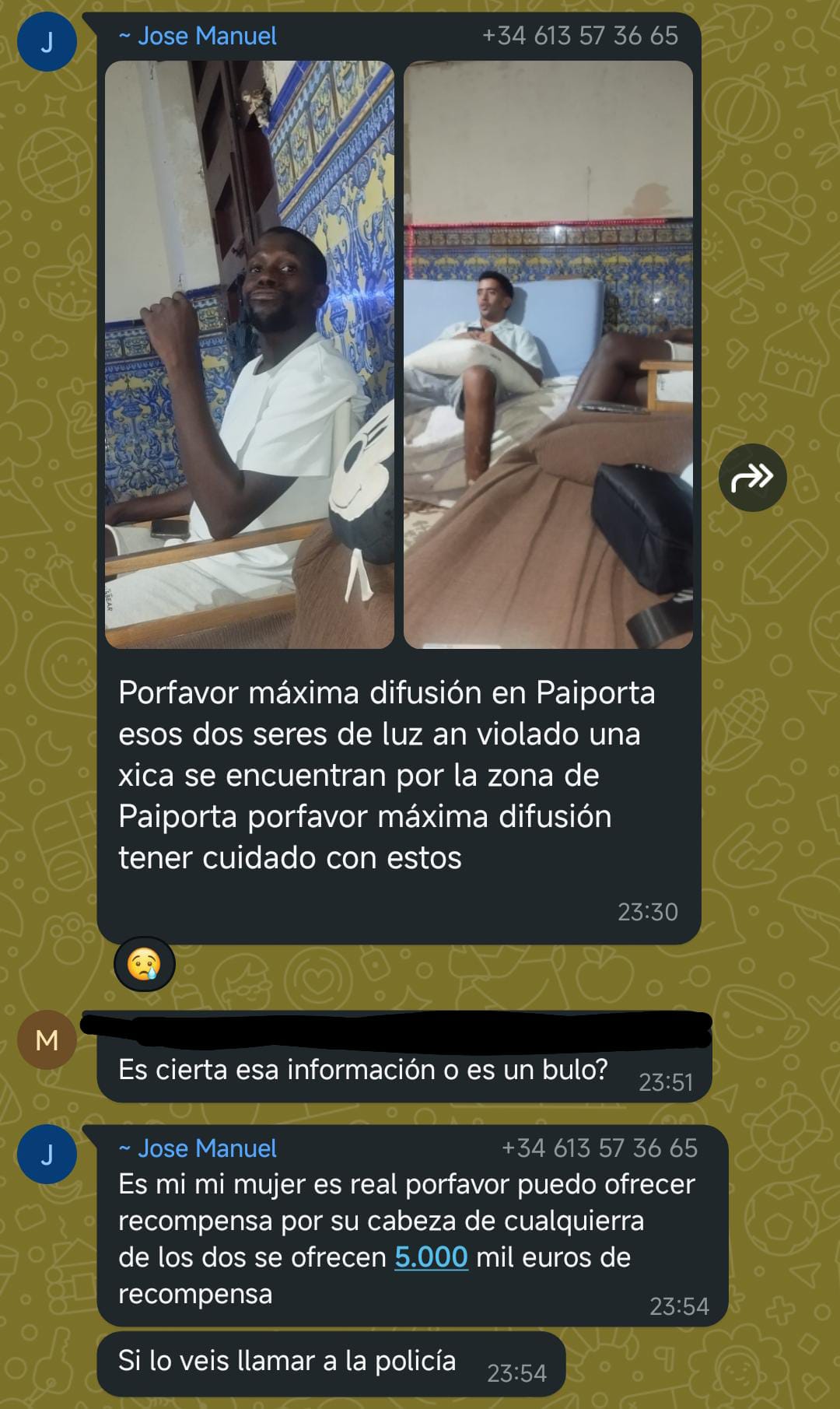840x1409 pixels.
Task: Tap the underlined 5.000 link
Action: click(x=431, y=1257)
